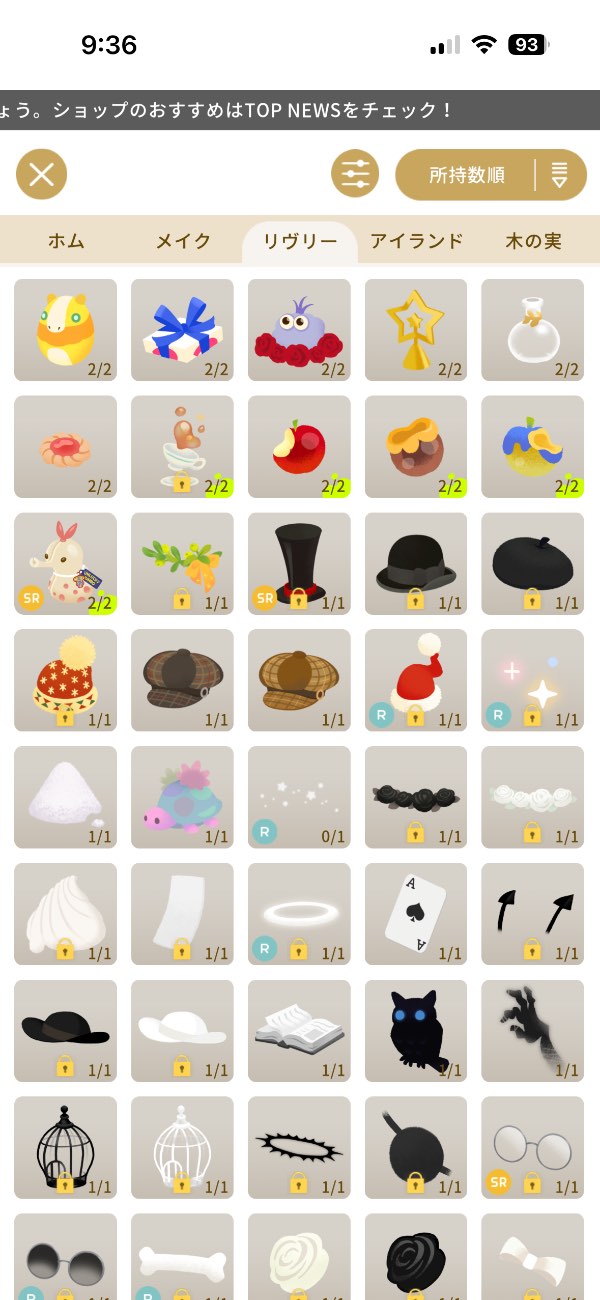Switch to the メイク tab
The width and height of the screenshot is (600, 1300).
[183, 241]
